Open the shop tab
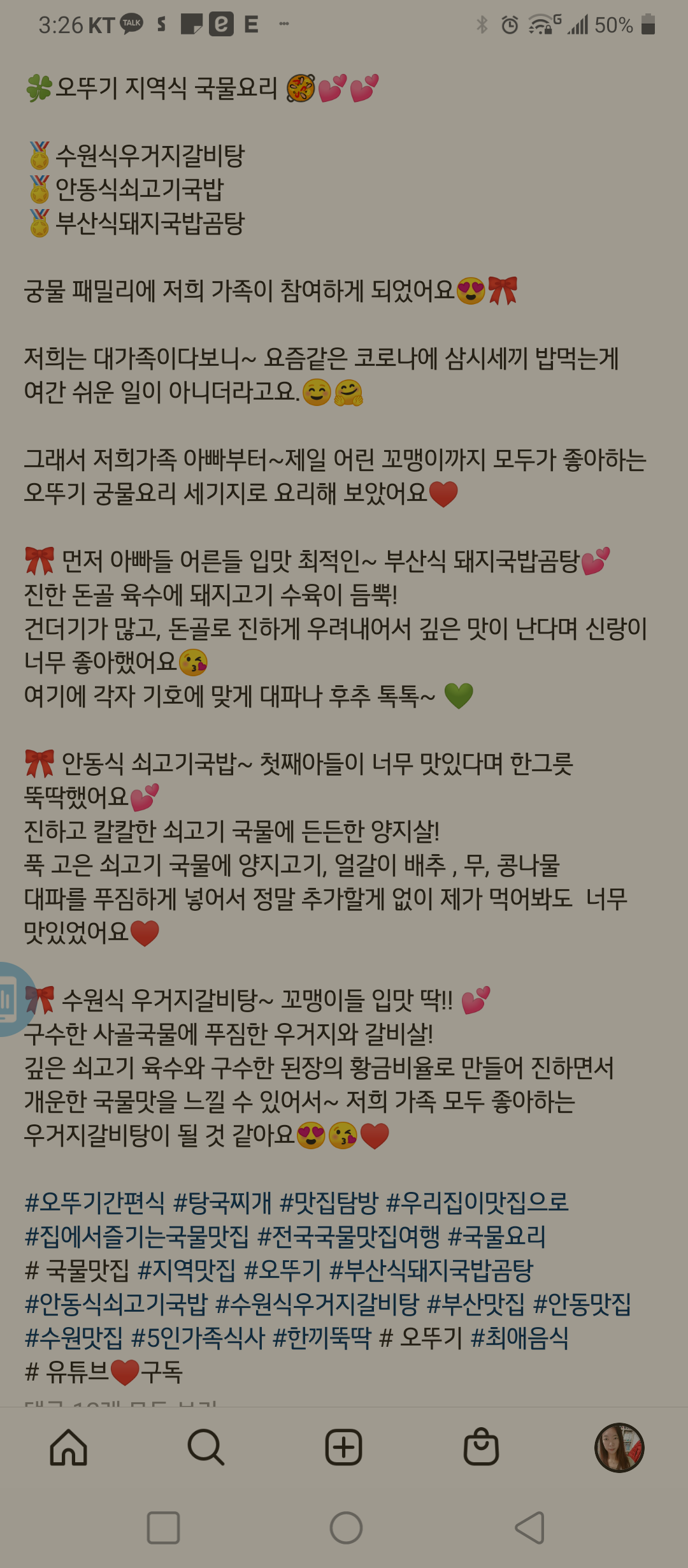 click(481, 1448)
